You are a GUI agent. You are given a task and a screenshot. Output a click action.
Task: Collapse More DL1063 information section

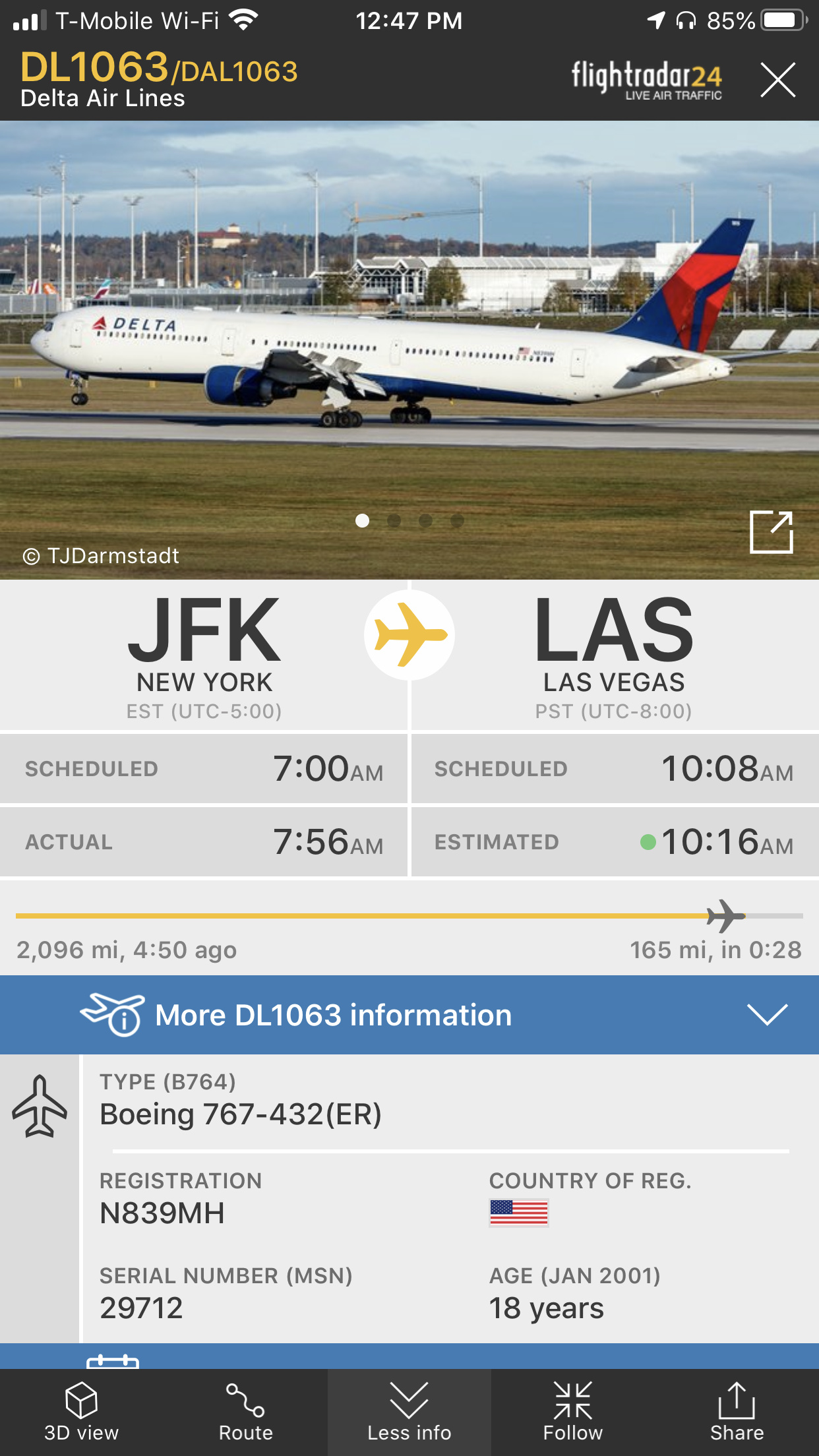[x=767, y=1014]
